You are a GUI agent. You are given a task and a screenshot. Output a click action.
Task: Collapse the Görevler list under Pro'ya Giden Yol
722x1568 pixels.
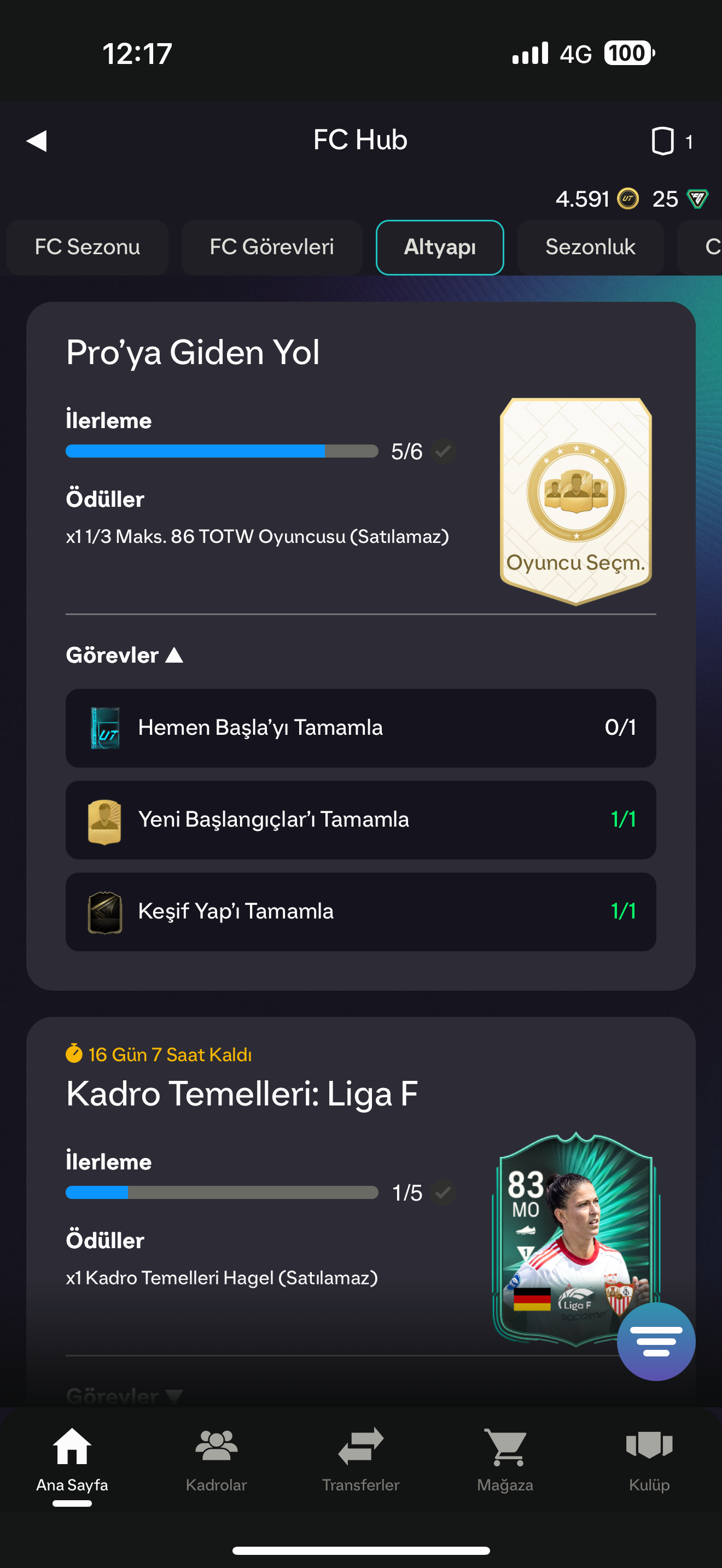pyautogui.click(x=125, y=655)
